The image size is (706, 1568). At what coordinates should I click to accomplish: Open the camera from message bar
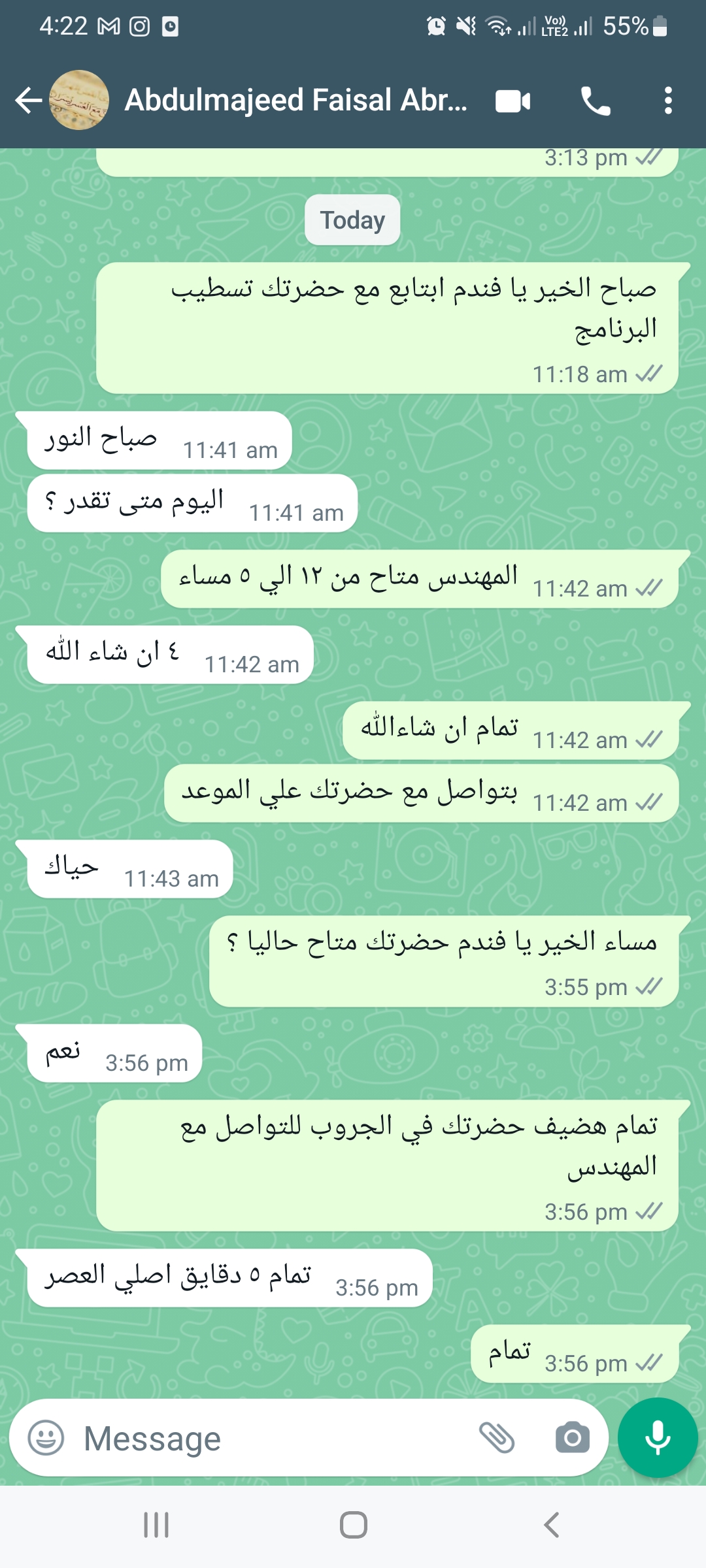point(573,1438)
